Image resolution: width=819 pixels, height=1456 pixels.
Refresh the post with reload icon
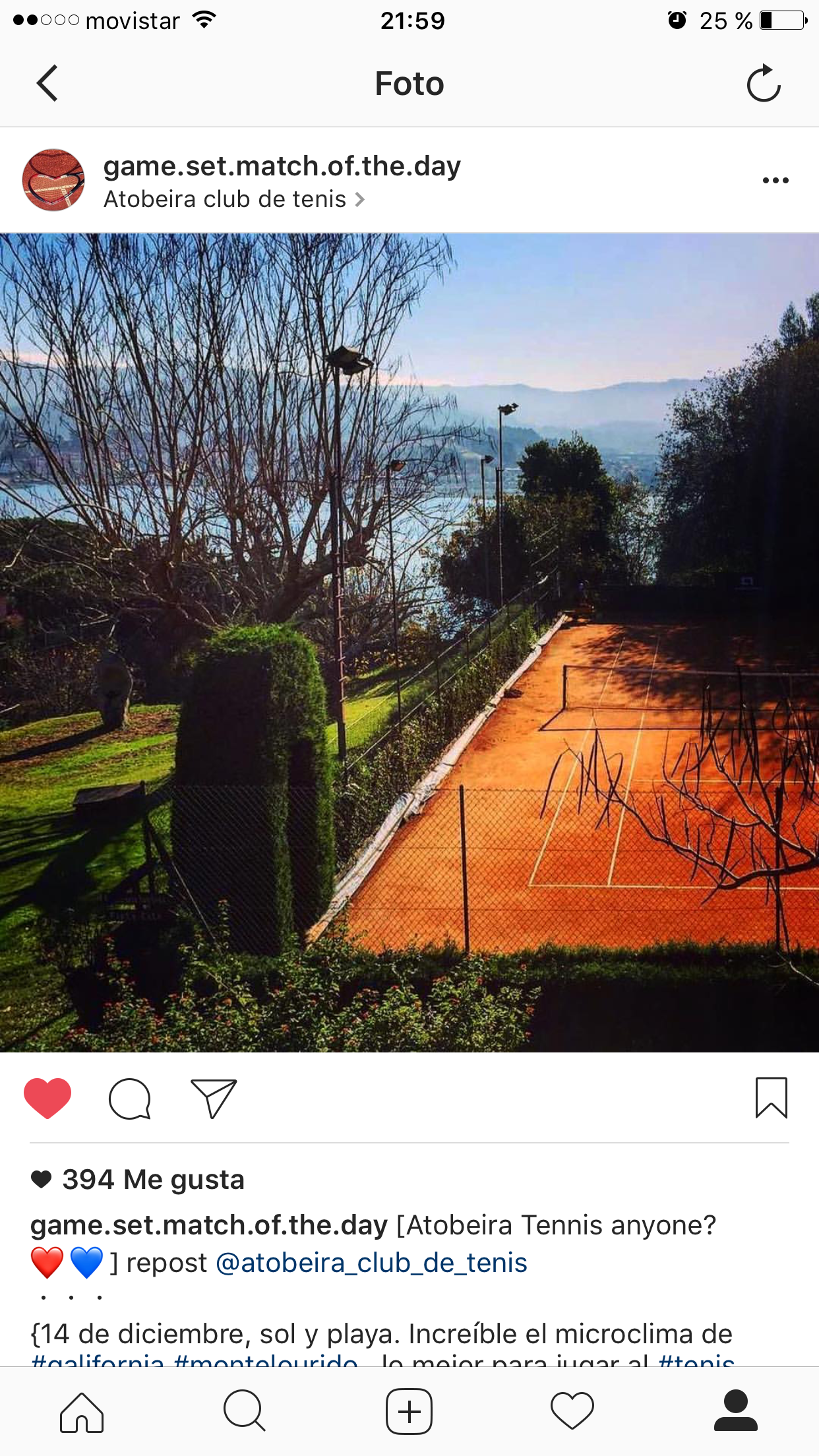point(764,83)
